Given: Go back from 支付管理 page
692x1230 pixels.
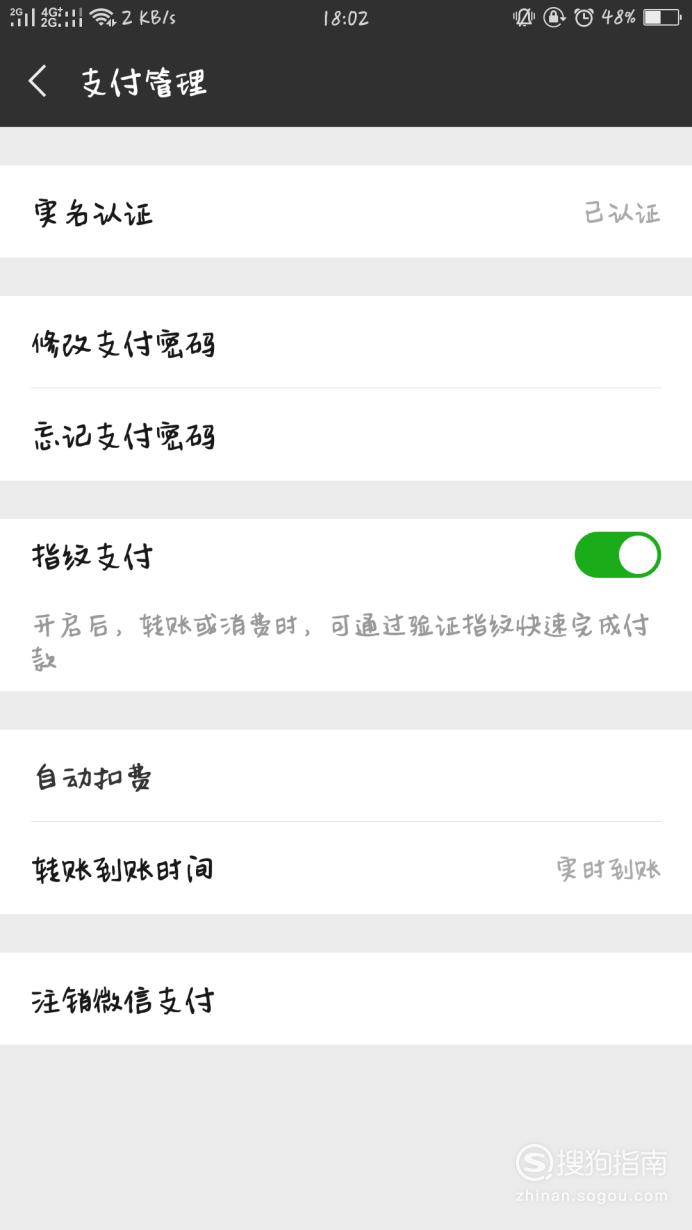Looking at the screenshot, I should tap(38, 81).
